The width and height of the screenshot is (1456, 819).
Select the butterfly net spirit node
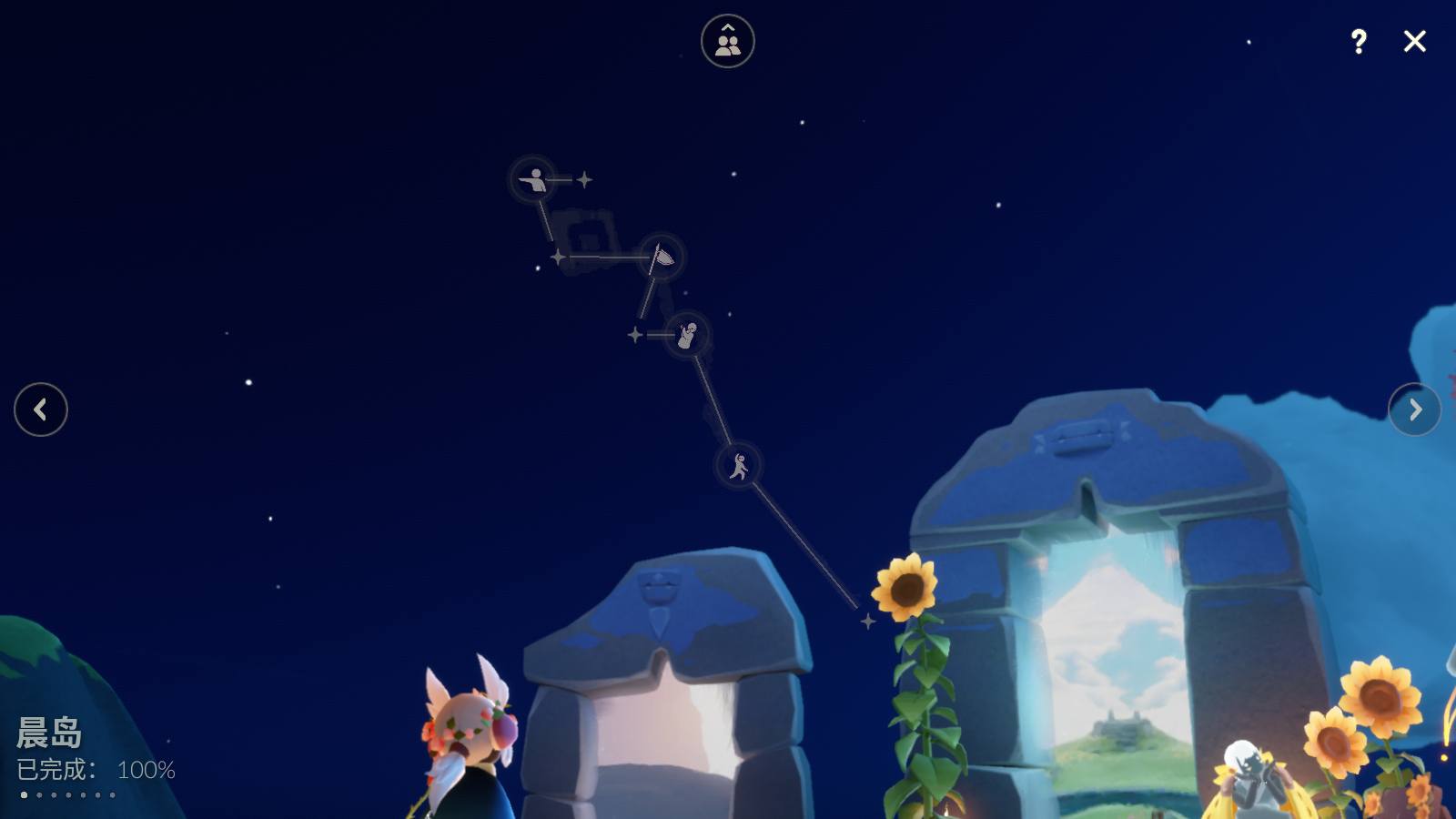click(662, 257)
